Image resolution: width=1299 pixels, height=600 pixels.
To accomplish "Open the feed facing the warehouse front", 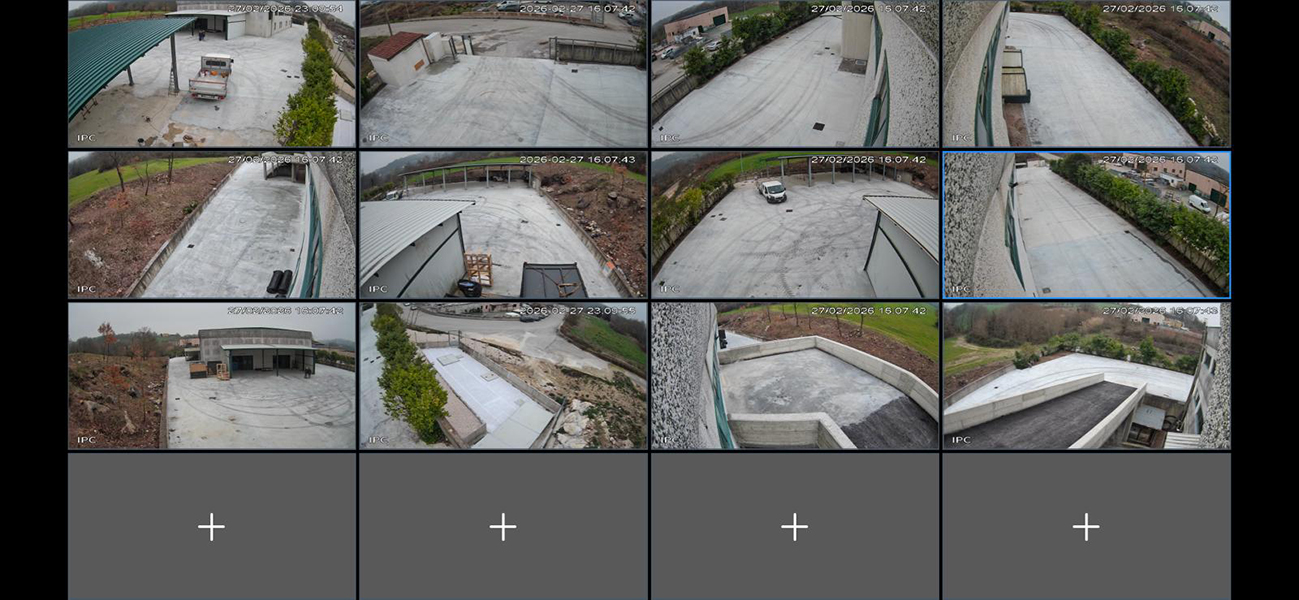I will (211, 376).
